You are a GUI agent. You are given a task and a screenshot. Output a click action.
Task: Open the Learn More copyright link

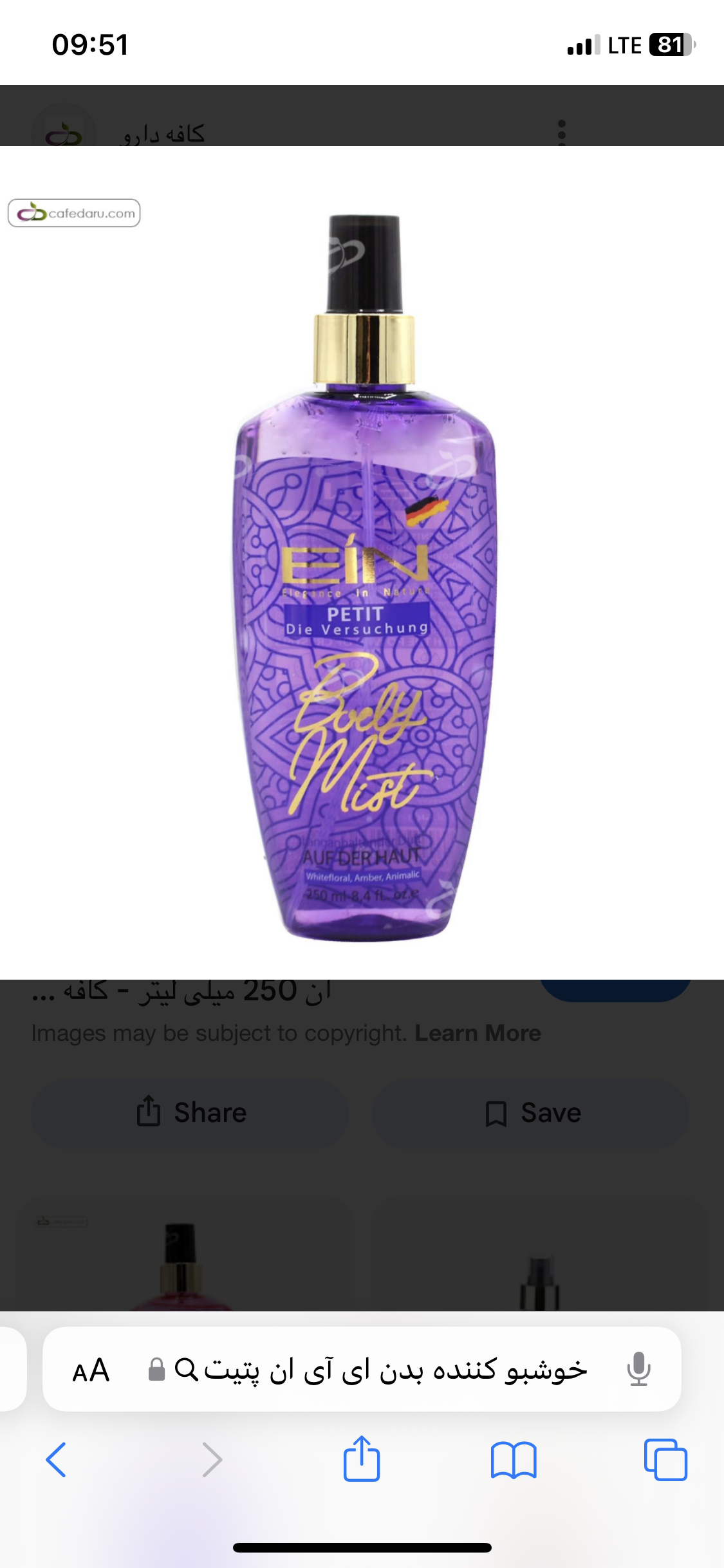pos(478,1033)
